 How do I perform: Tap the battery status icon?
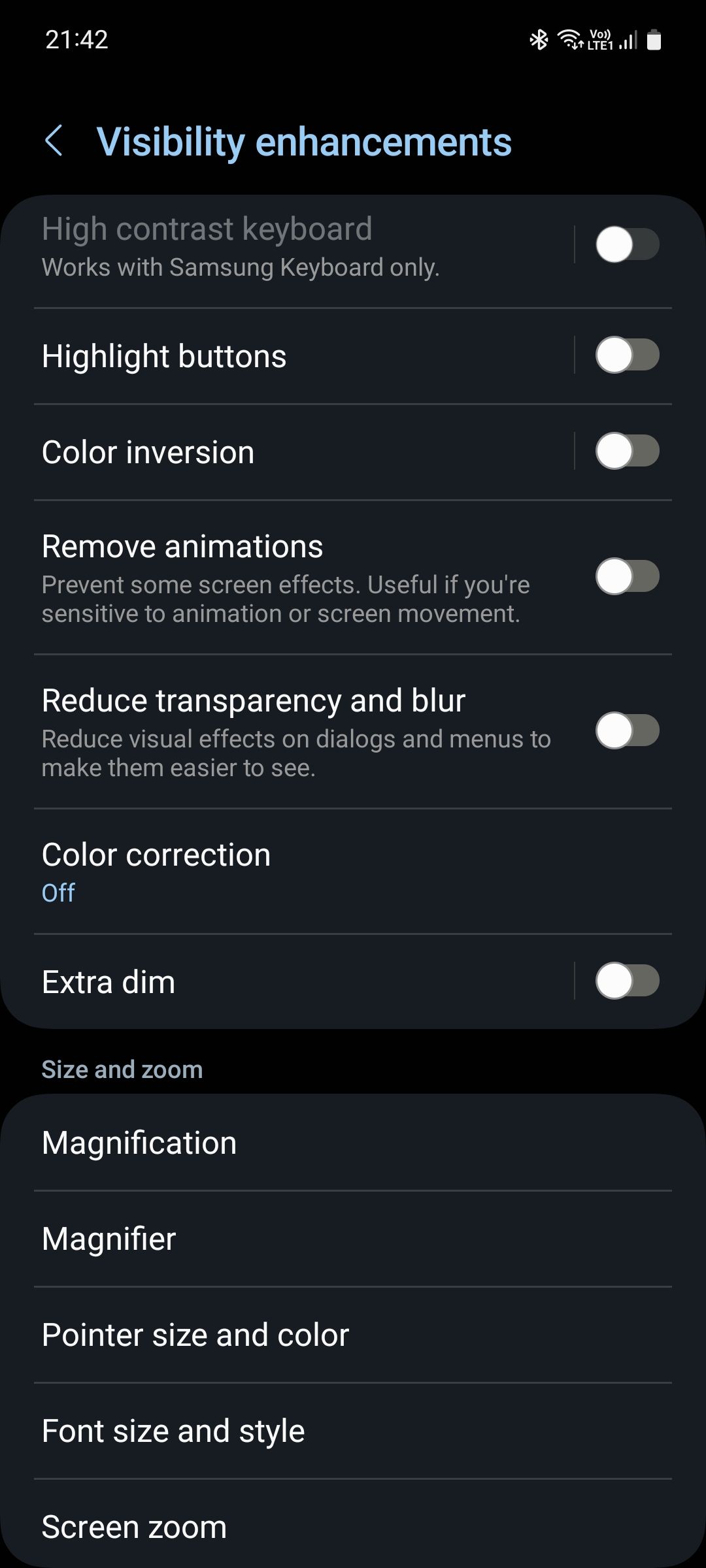(654, 41)
